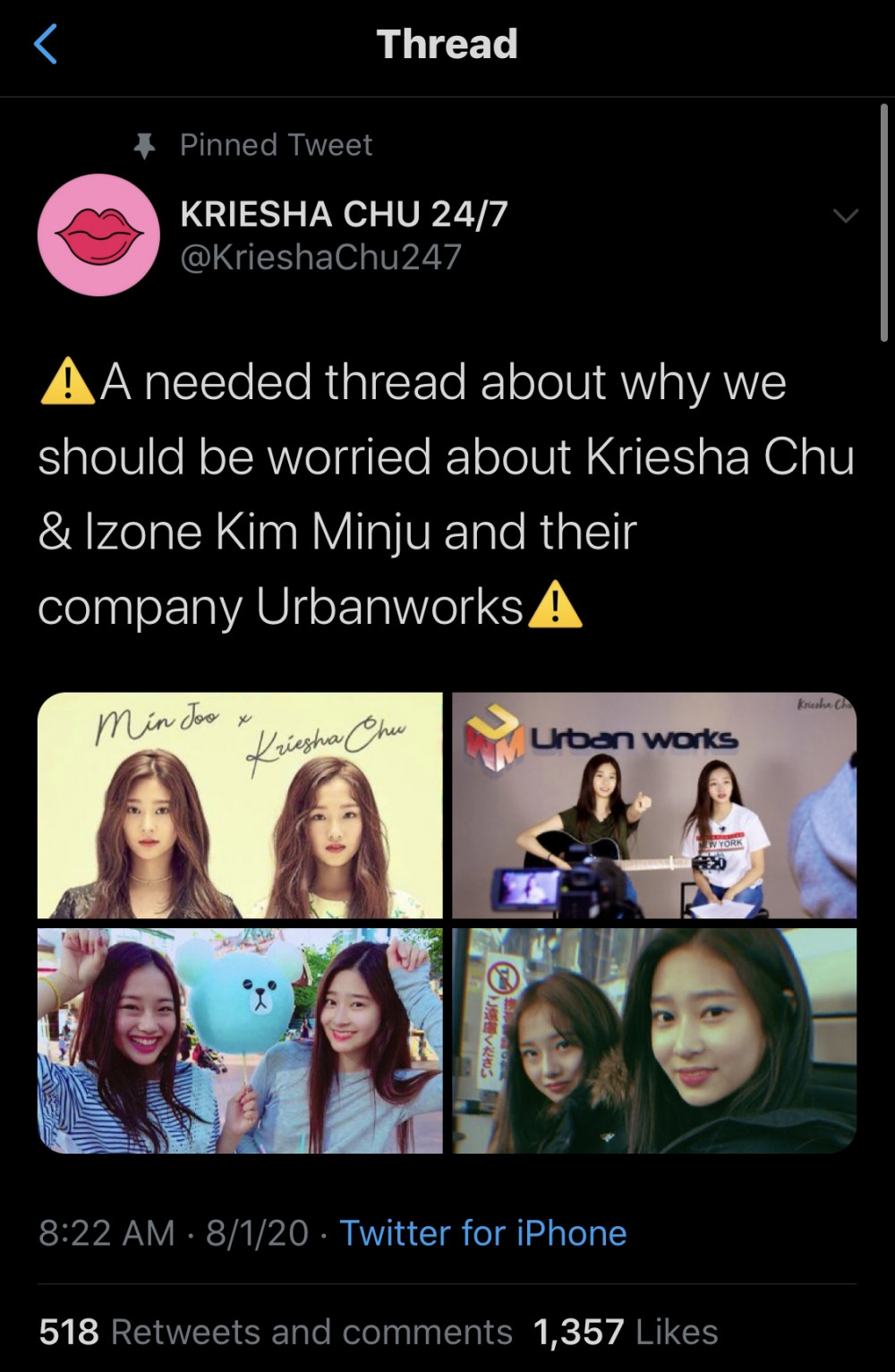
Task: See the 1,357 Likes list
Action: (625, 1332)
